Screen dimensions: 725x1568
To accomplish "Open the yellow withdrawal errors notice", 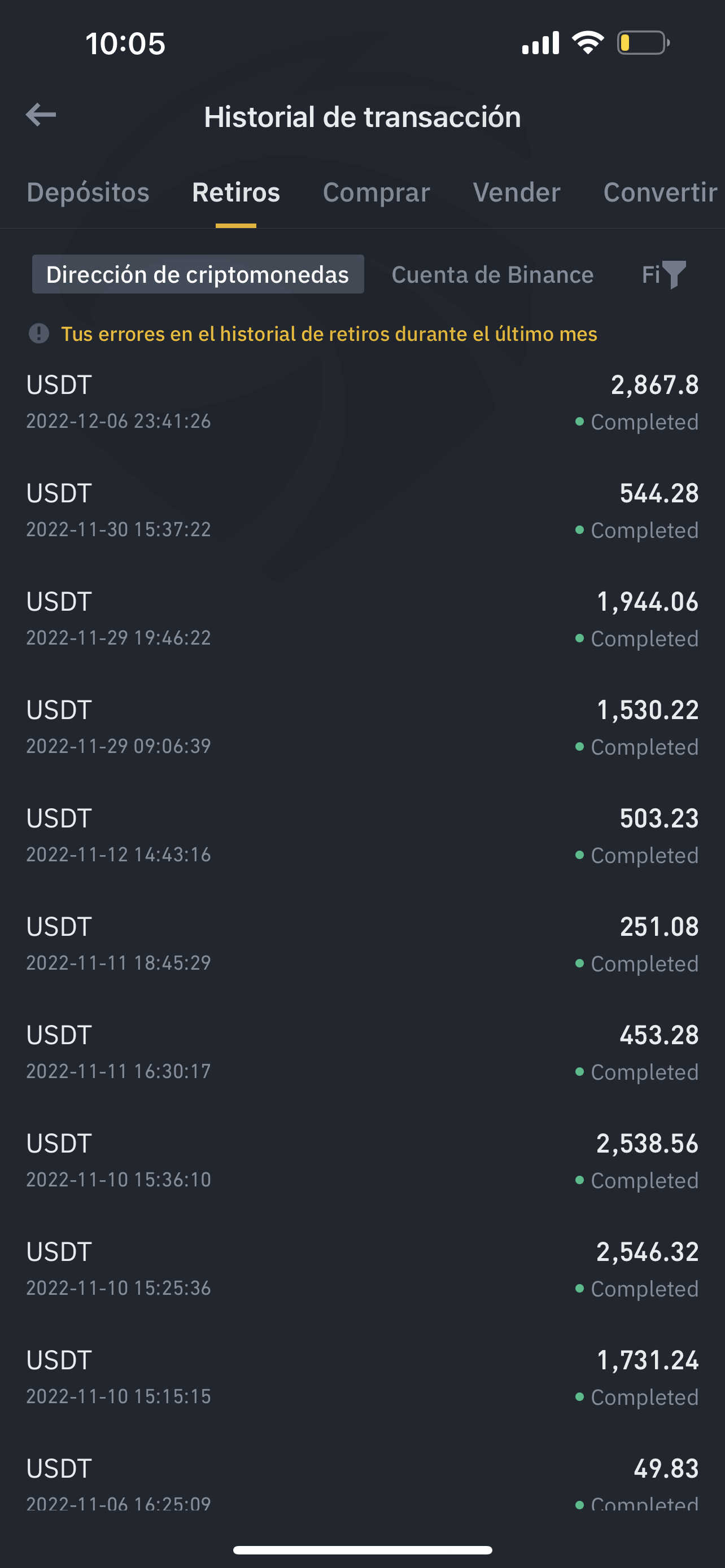I will 329,334.
